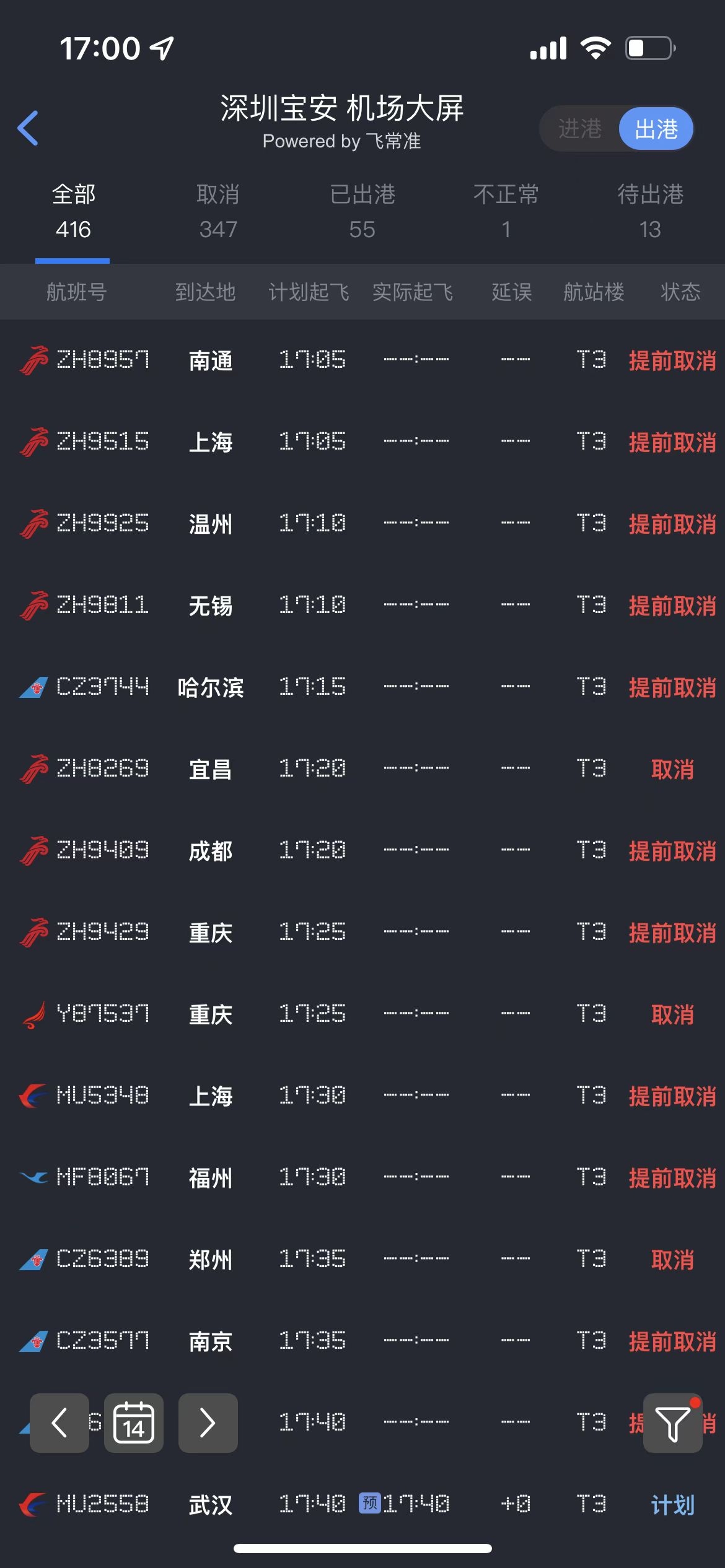Show the 已出港 departed flights tab
The height and width of the screenshot is (1568, 725).
tap(362, 212)
